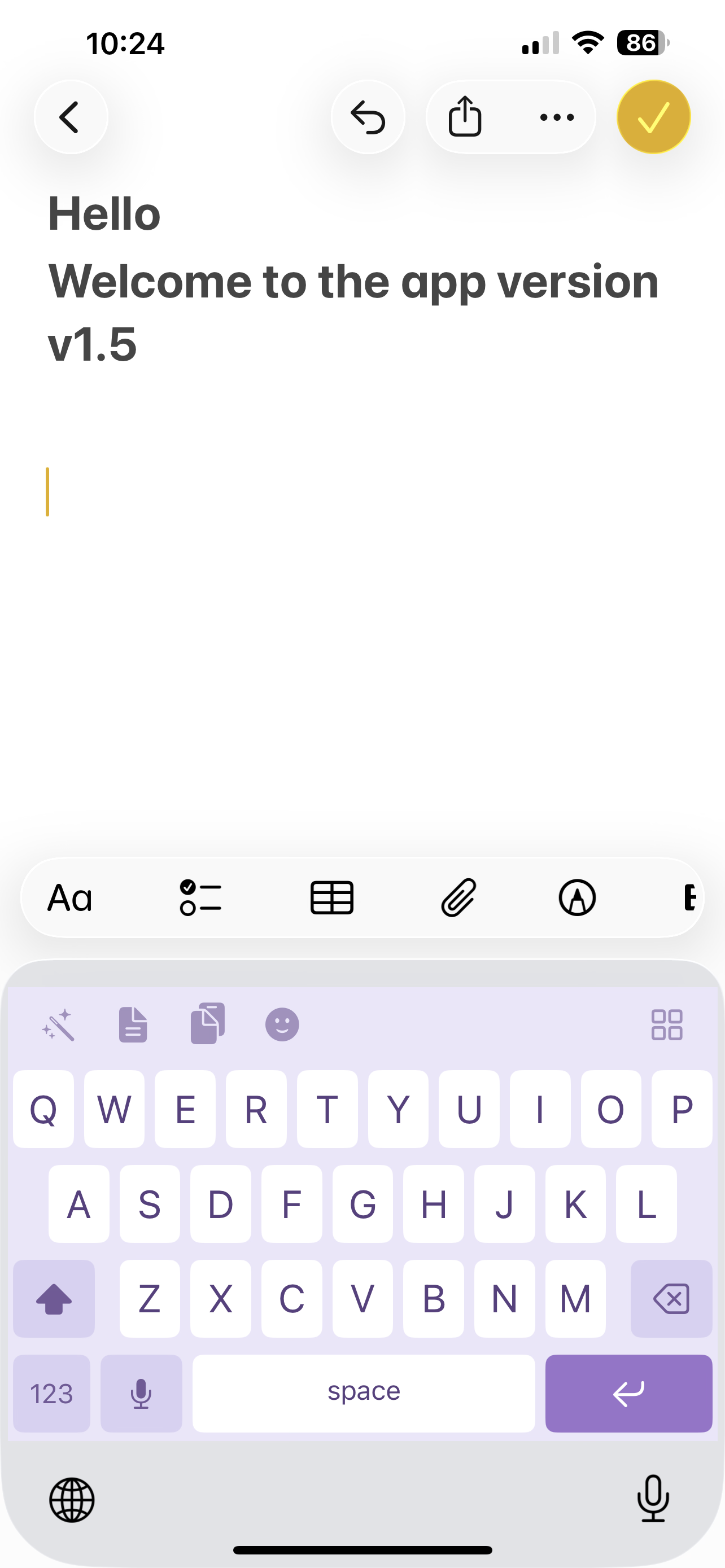725x1568 pixels.
Task: Open the text formatting Aa options
Action: 70,898
